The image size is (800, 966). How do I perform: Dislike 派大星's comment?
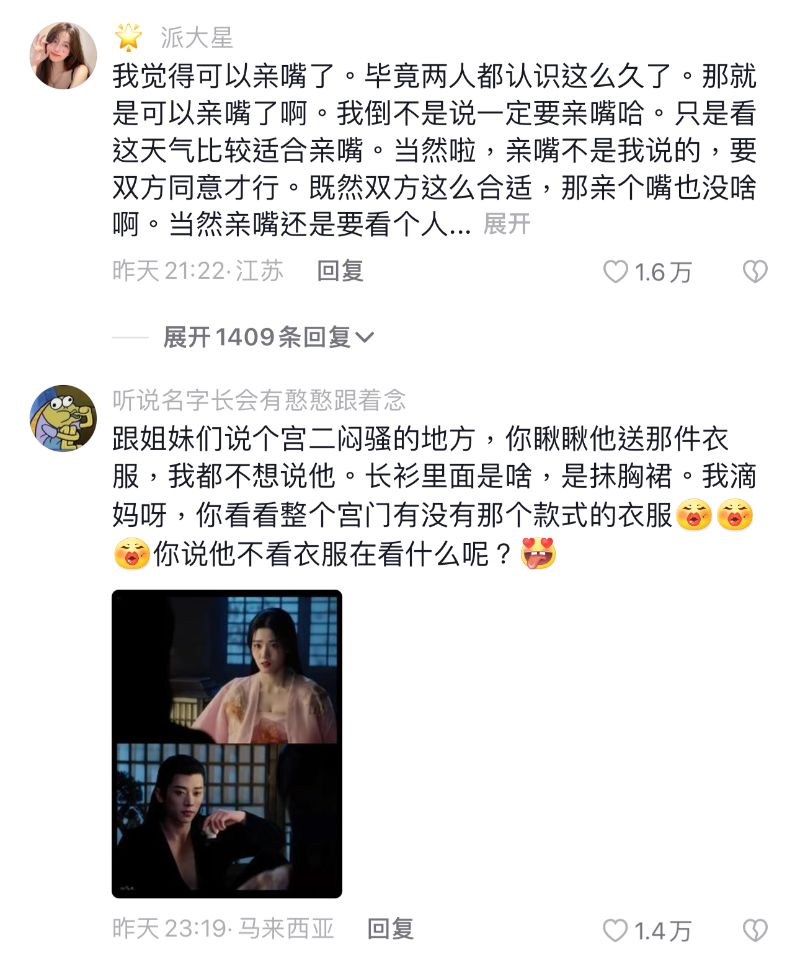click(755, 272)
